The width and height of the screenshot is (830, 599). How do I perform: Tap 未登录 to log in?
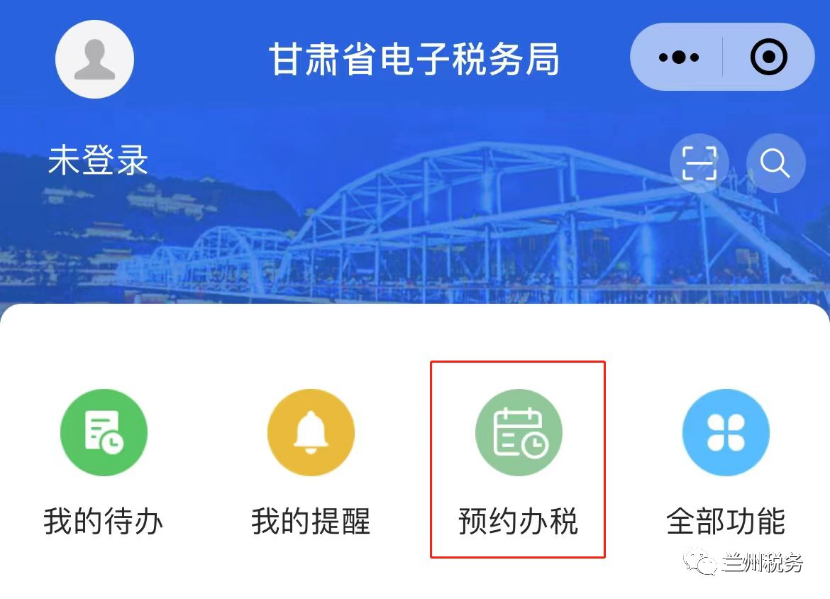[98, 161]
